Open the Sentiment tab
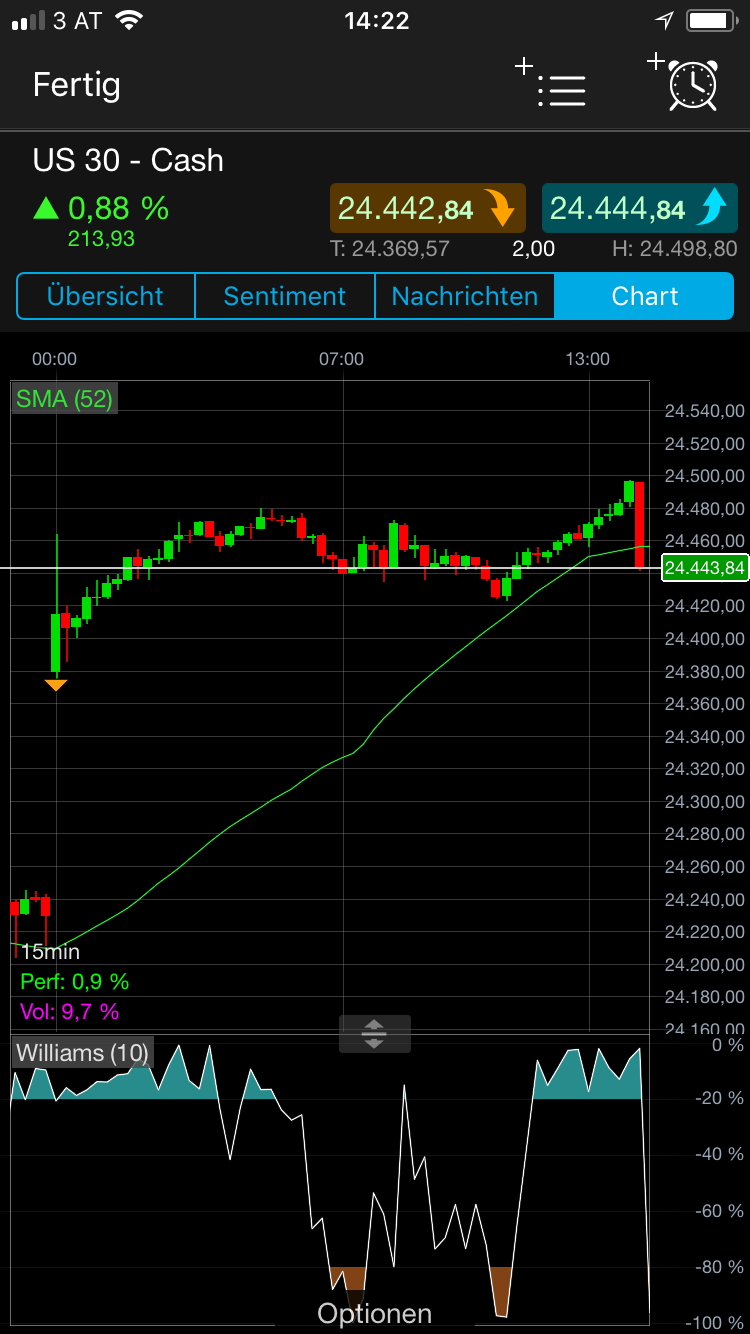The image size is (750, 1334). tap(284, 296)
